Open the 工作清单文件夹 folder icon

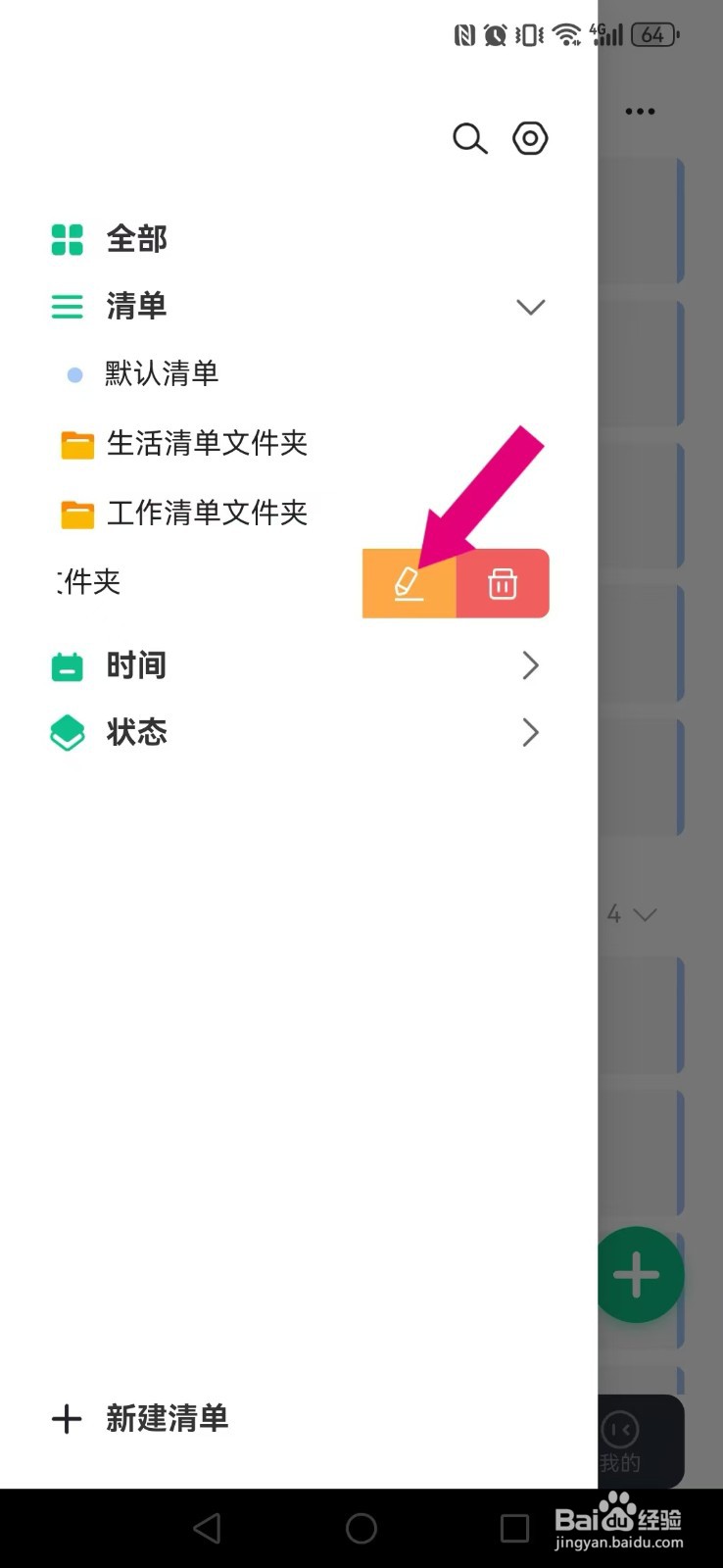click(x=76, y=513)
